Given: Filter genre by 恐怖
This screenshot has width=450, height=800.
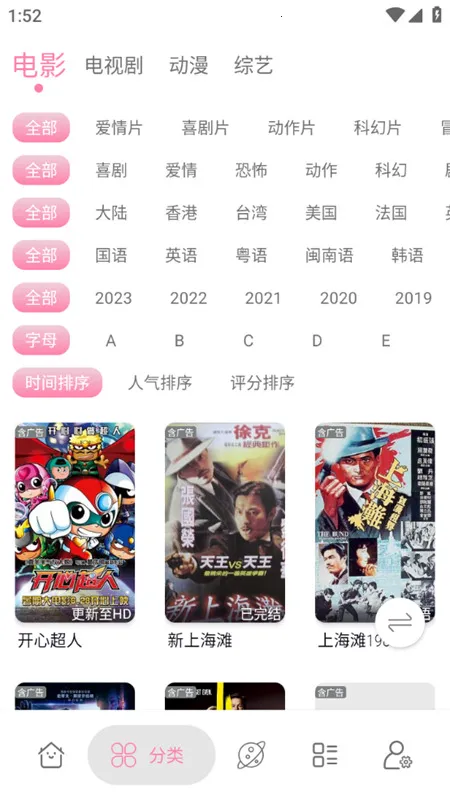Looking at the screenshot, I should [x=251, y=170].
